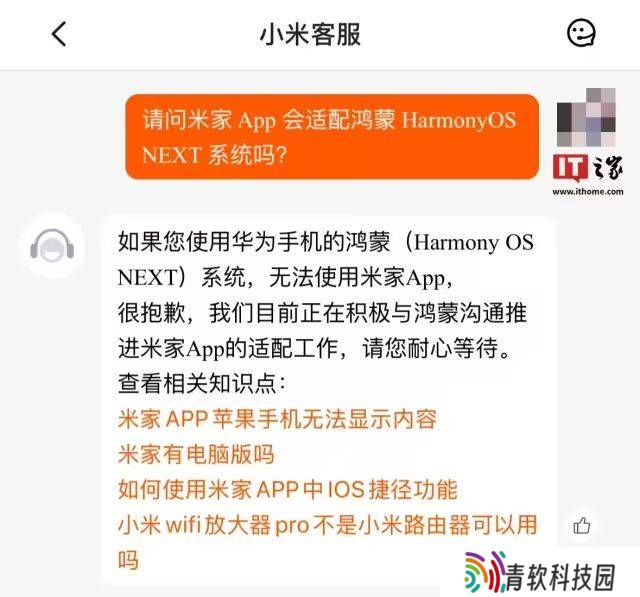
Task: Open the agent chat icon in the top bar
Action: coord(581,34)
